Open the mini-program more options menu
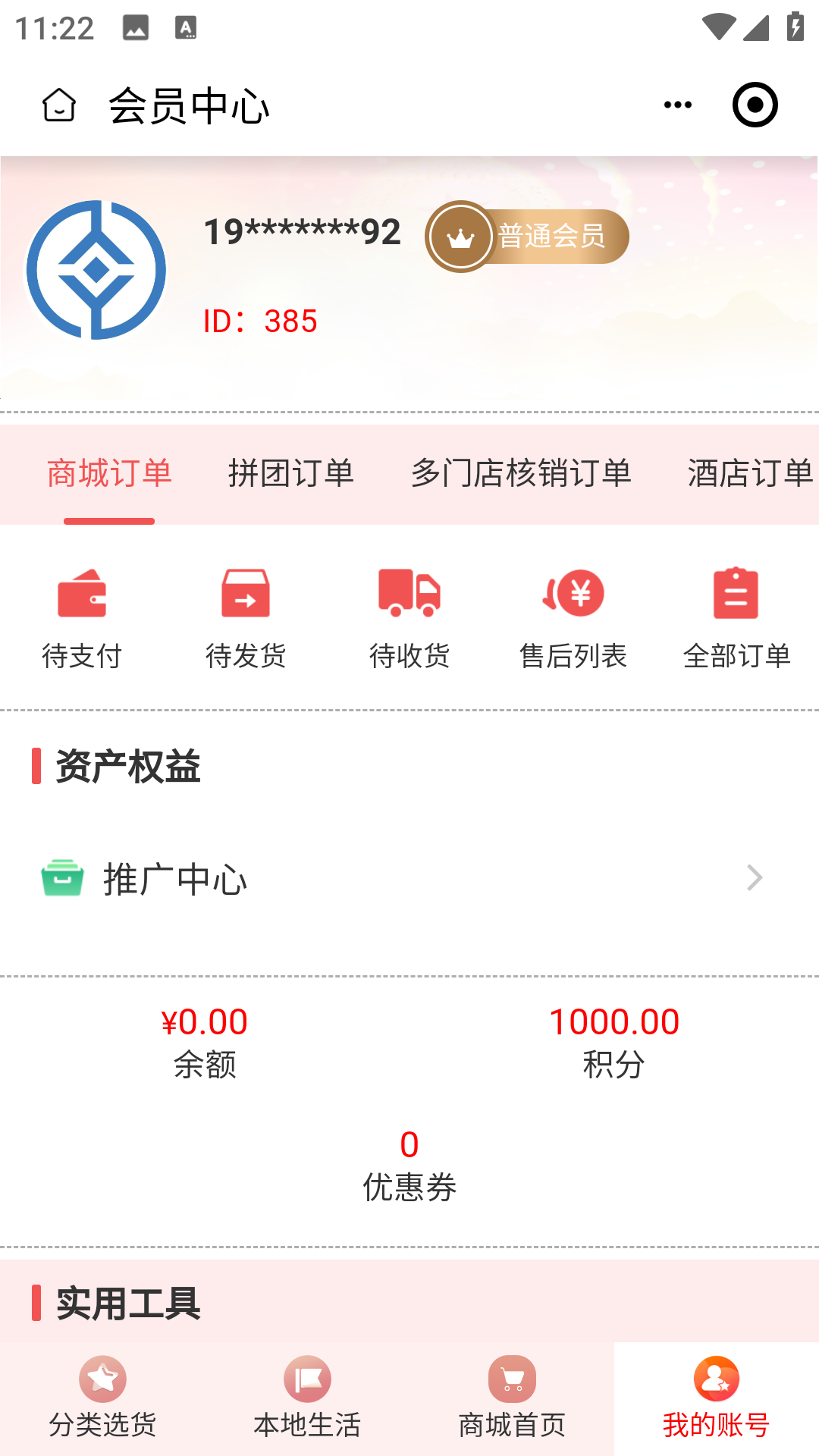Image resolution: width=819 pixels, height=1456 pixels. 674,106
